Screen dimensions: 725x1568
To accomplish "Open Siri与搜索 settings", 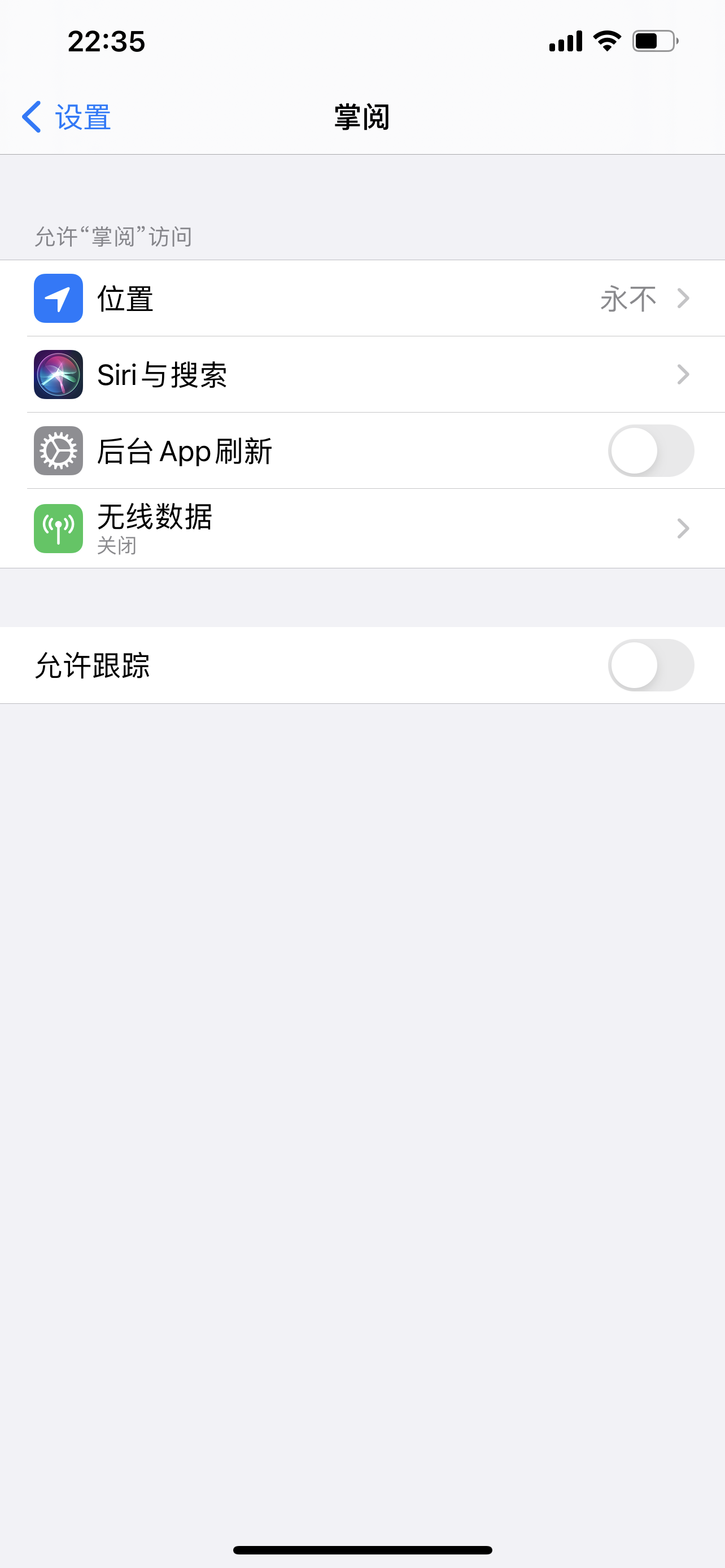I will tap(362, 374).
